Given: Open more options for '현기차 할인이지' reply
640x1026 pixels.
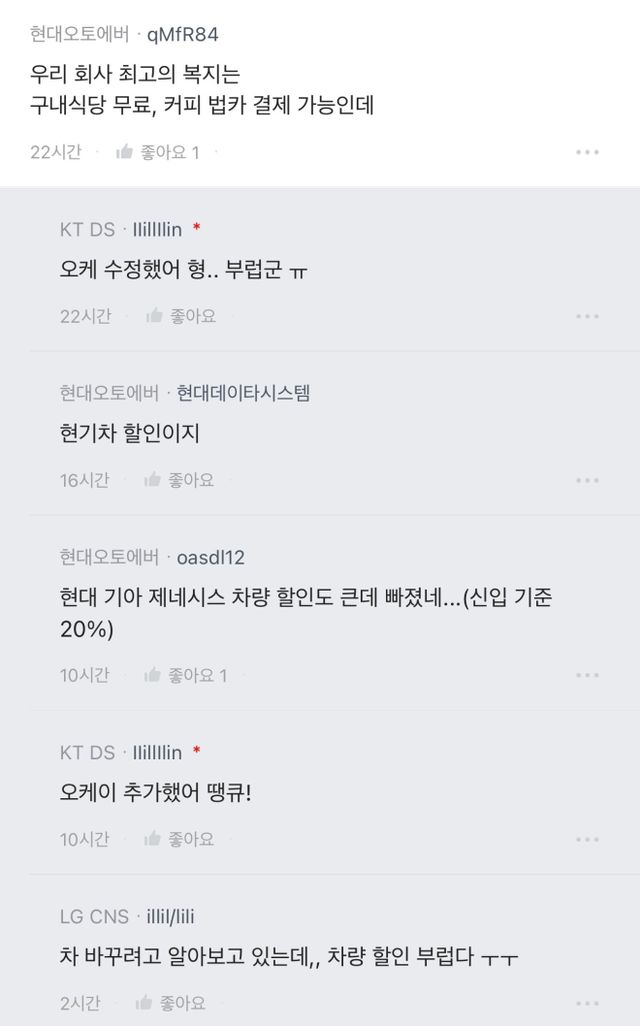Looking at the screenshot, I should (587, 480).
